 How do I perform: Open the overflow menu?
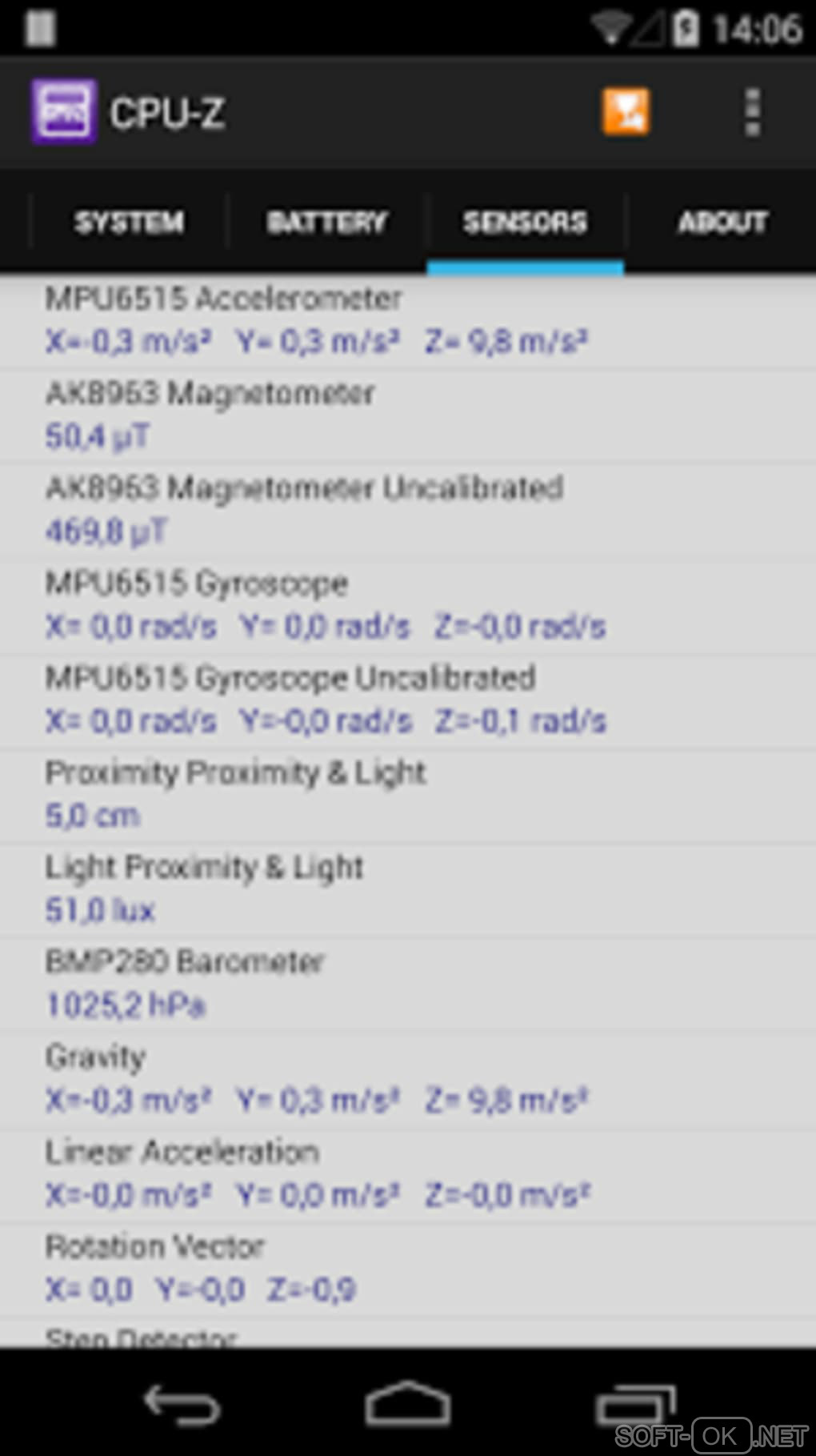751,112
